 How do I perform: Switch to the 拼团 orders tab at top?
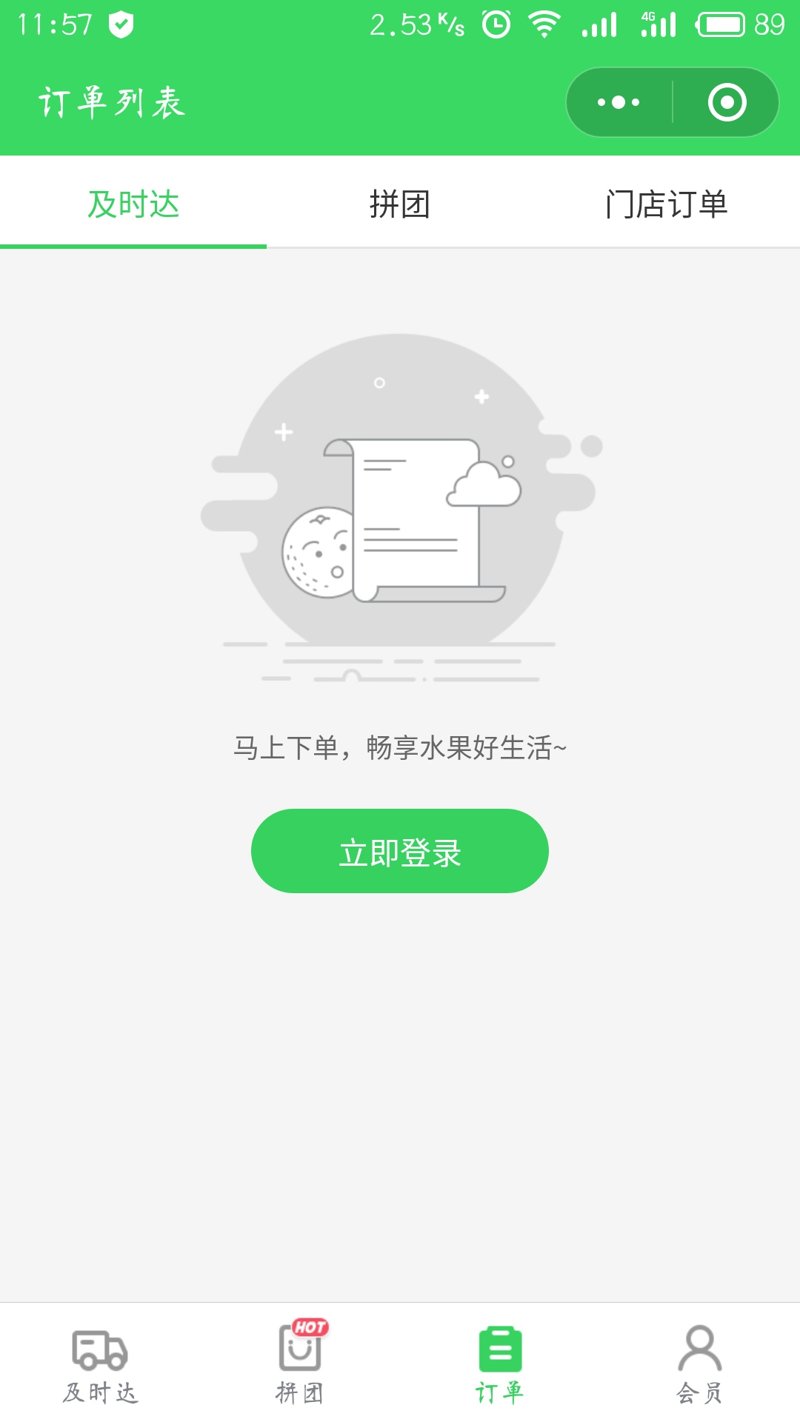[x=400, y=204]
